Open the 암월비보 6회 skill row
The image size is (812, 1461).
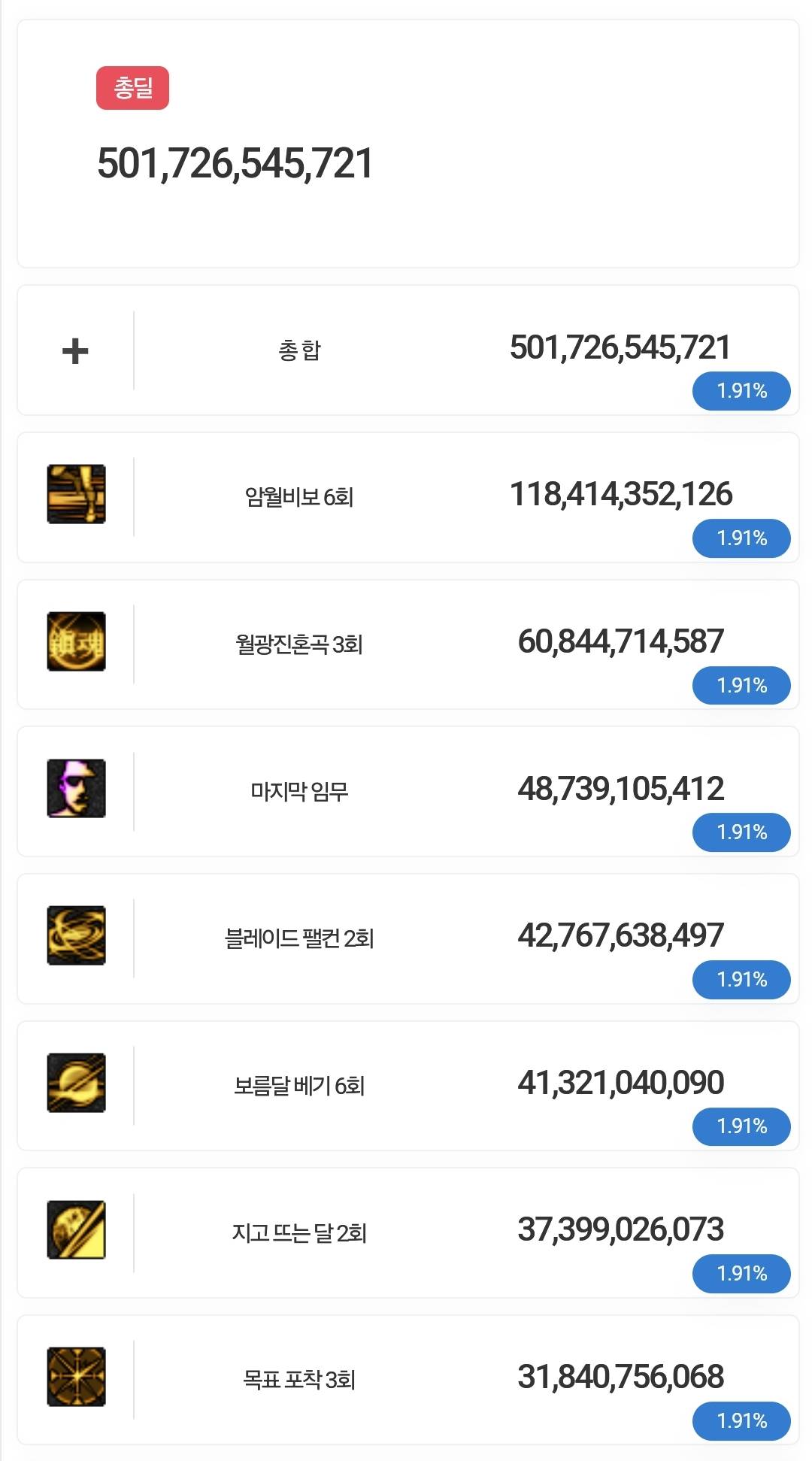pyautogui.click(x=299, y=497)
